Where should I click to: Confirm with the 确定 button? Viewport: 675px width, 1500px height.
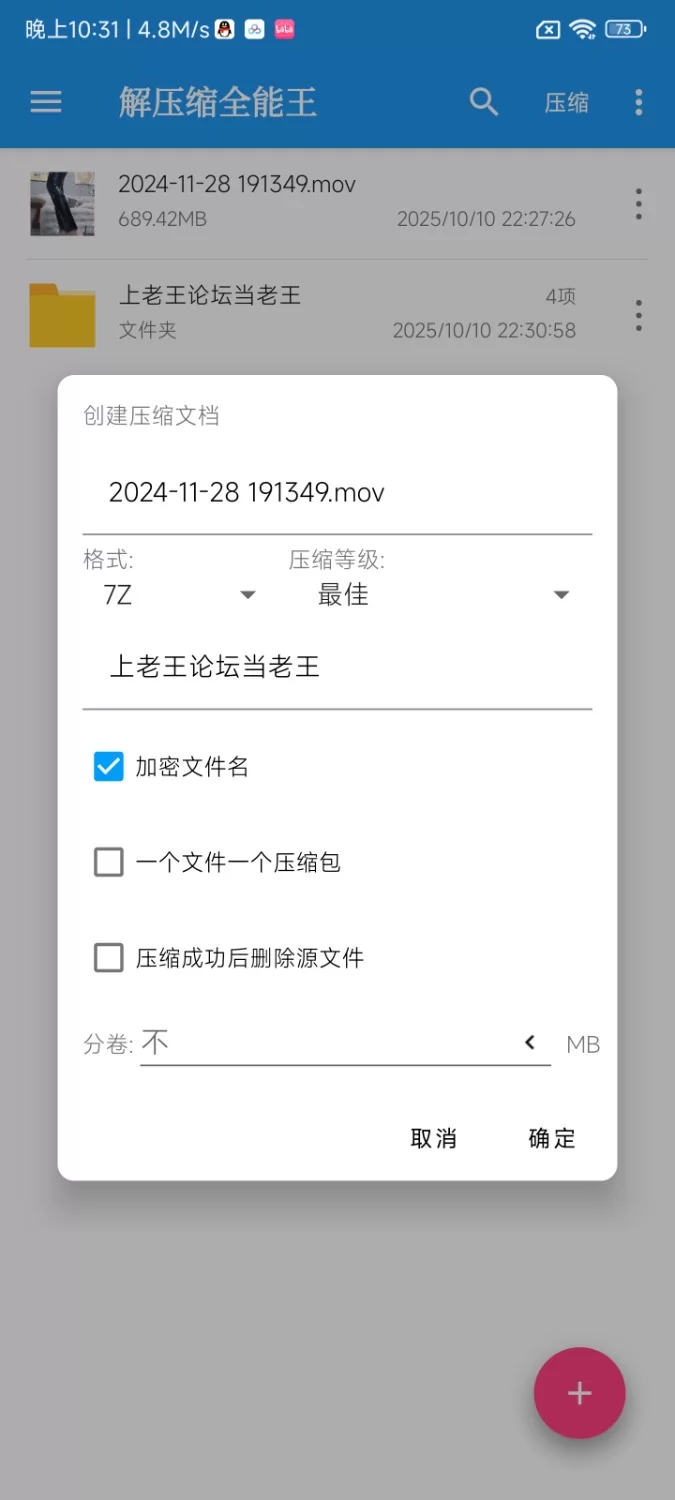[551, 1138]
